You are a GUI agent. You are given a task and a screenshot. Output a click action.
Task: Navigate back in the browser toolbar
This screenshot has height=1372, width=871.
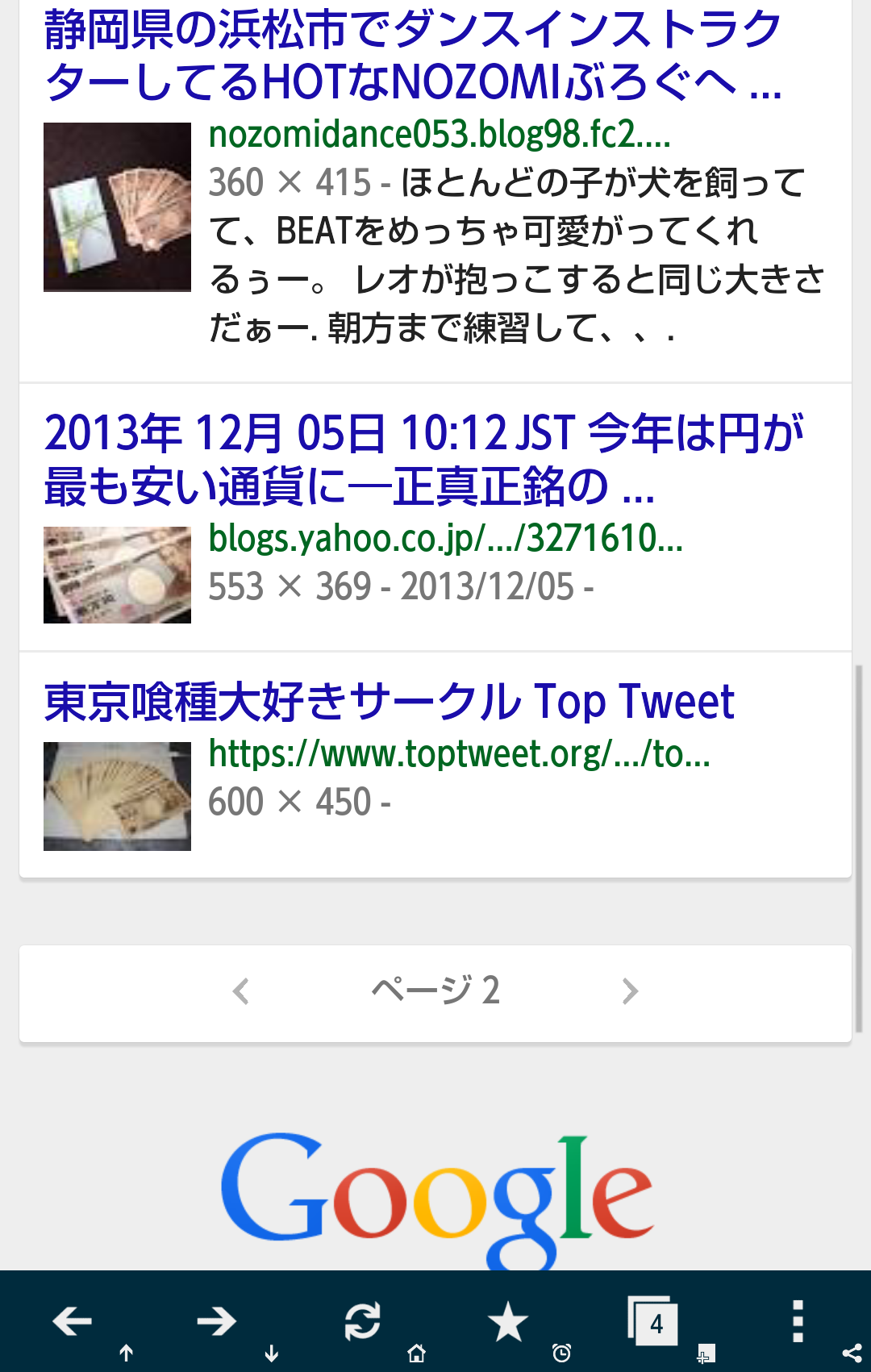(73, 1321)
